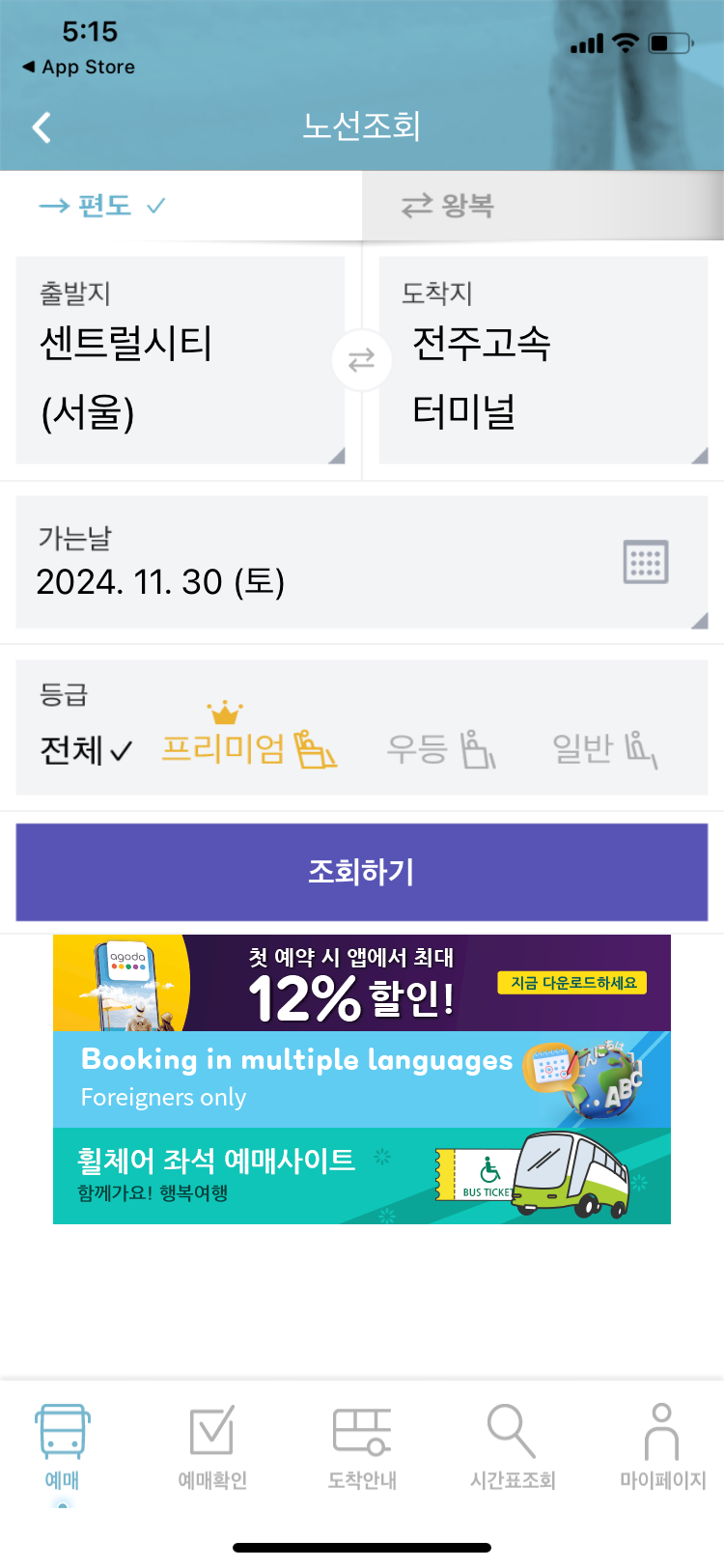
Task: Choose the 우등 seat grade
Action: click(439, 748)
